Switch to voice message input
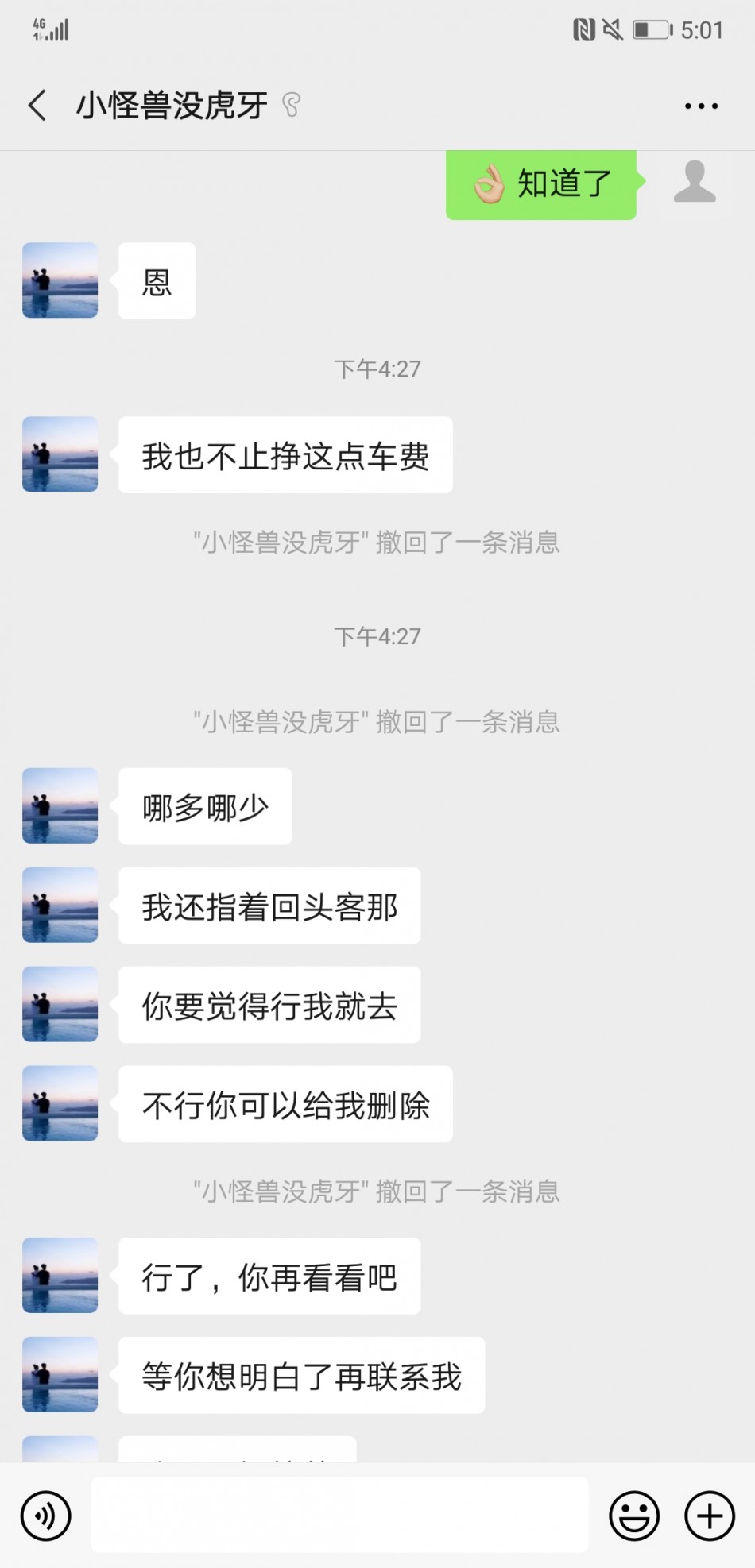The width and height of the screenshot is (755, 1568). point(46,1516)
